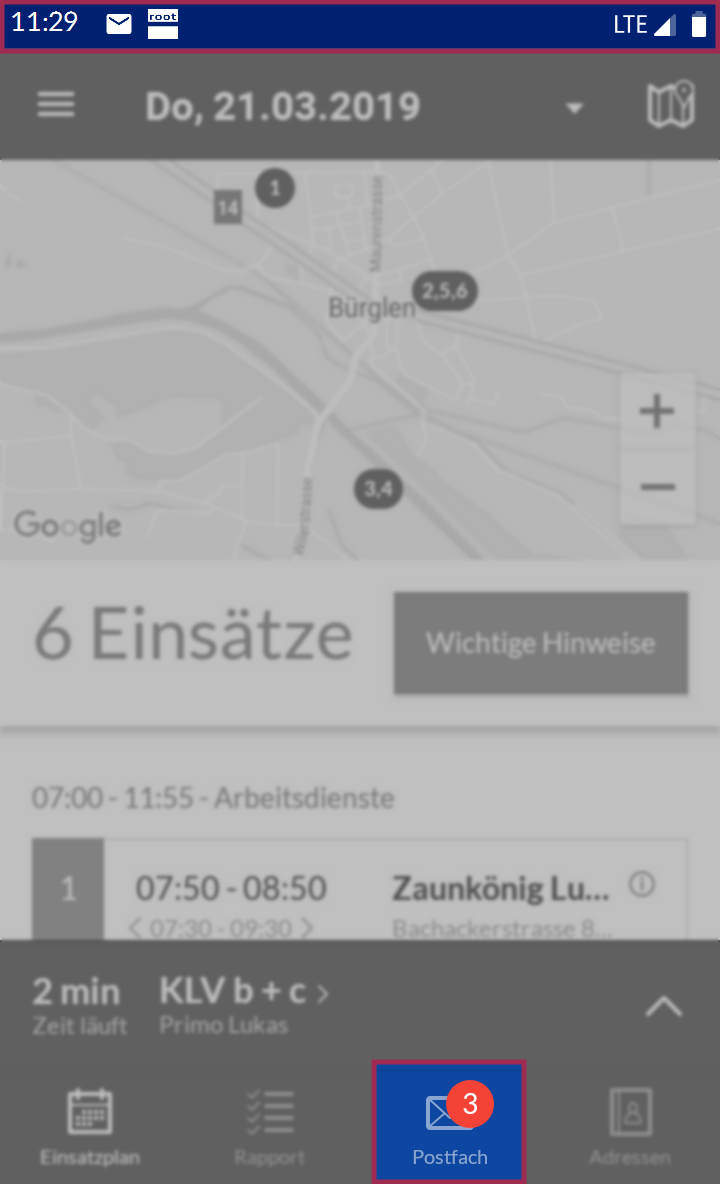The height and width of the screenshot is (1184, 720).
Task: Open Wichtige Hinweise
Action: click(540, 643)
